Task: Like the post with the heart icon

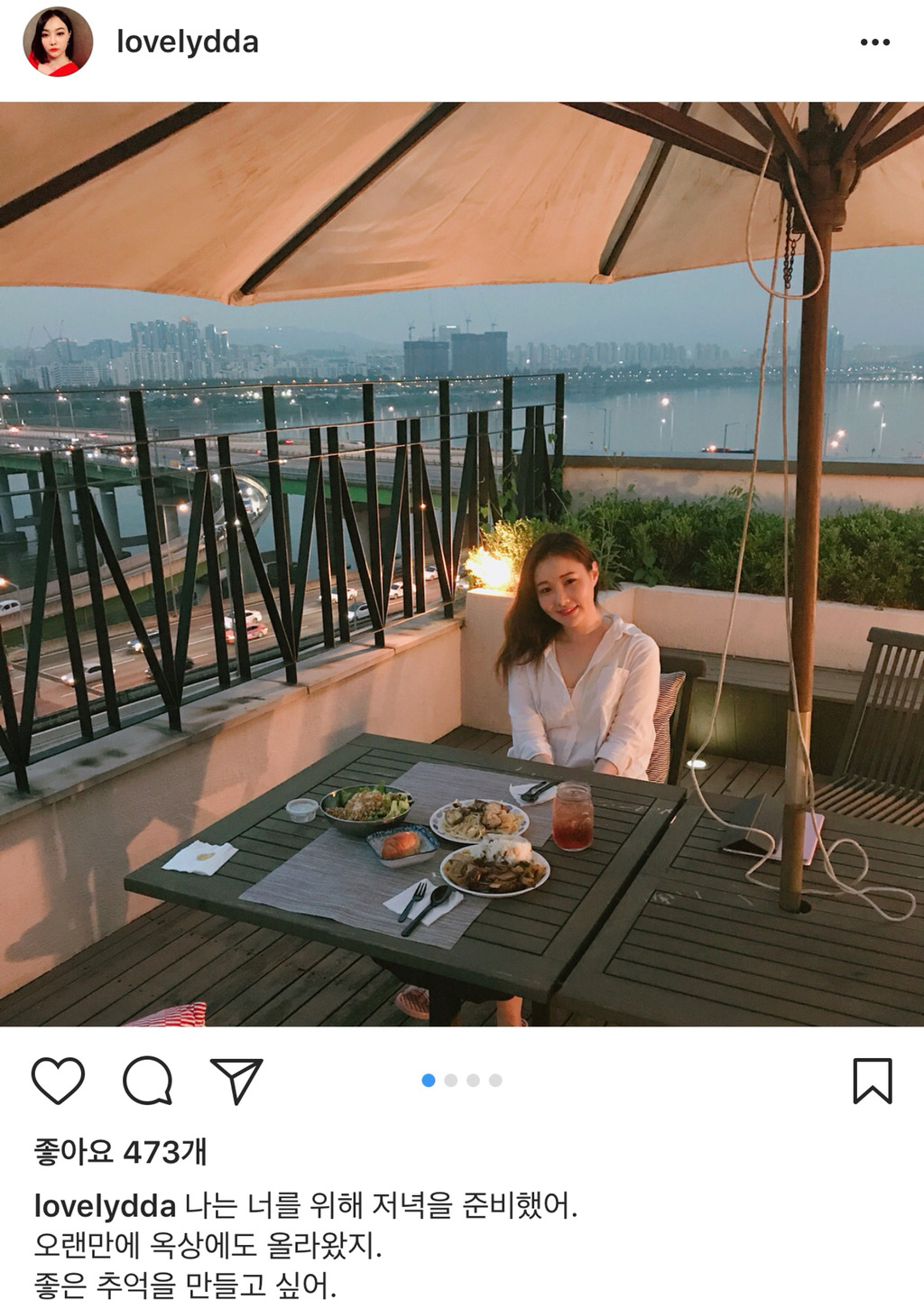Action: (x=58, y=1080)
